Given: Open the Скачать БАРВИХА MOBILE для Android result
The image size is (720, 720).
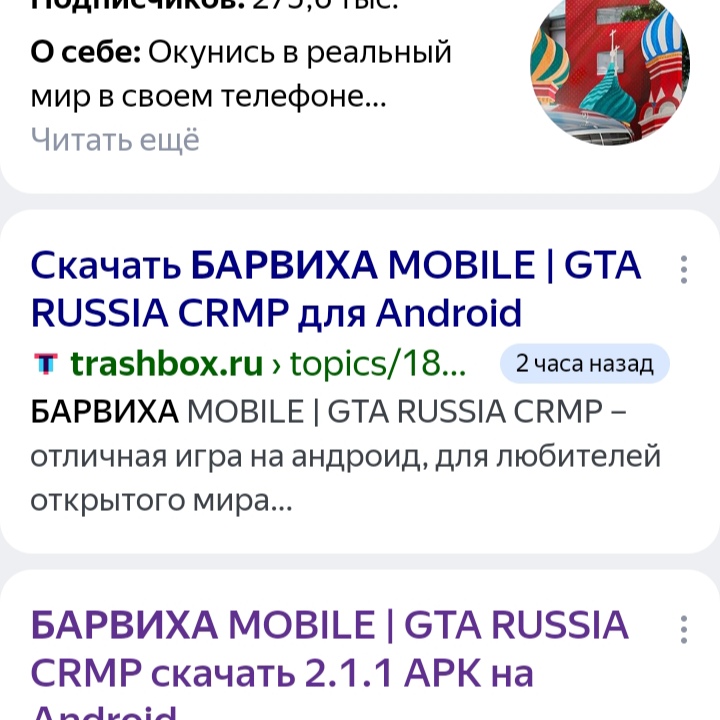Looking at the screenshot, I should 335,290.
